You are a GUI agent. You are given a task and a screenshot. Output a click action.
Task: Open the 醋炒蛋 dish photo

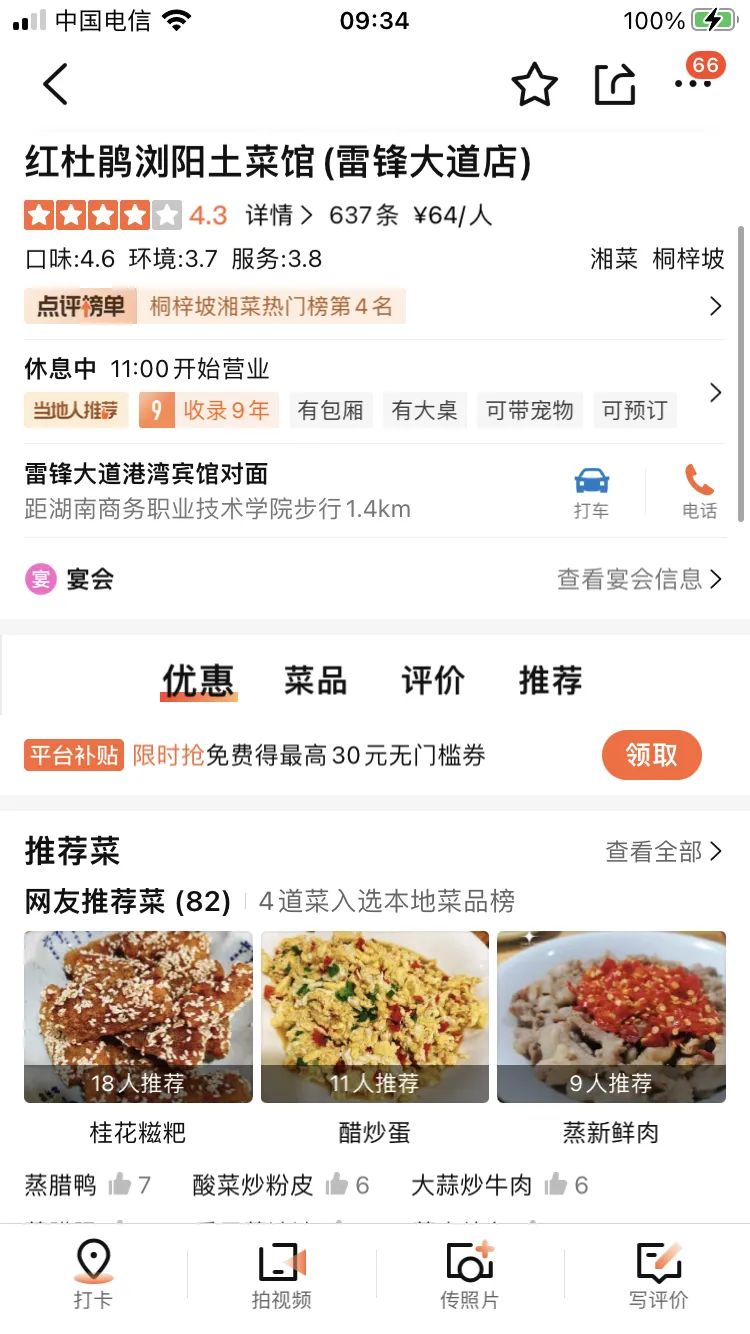[x=375, y=1016]
